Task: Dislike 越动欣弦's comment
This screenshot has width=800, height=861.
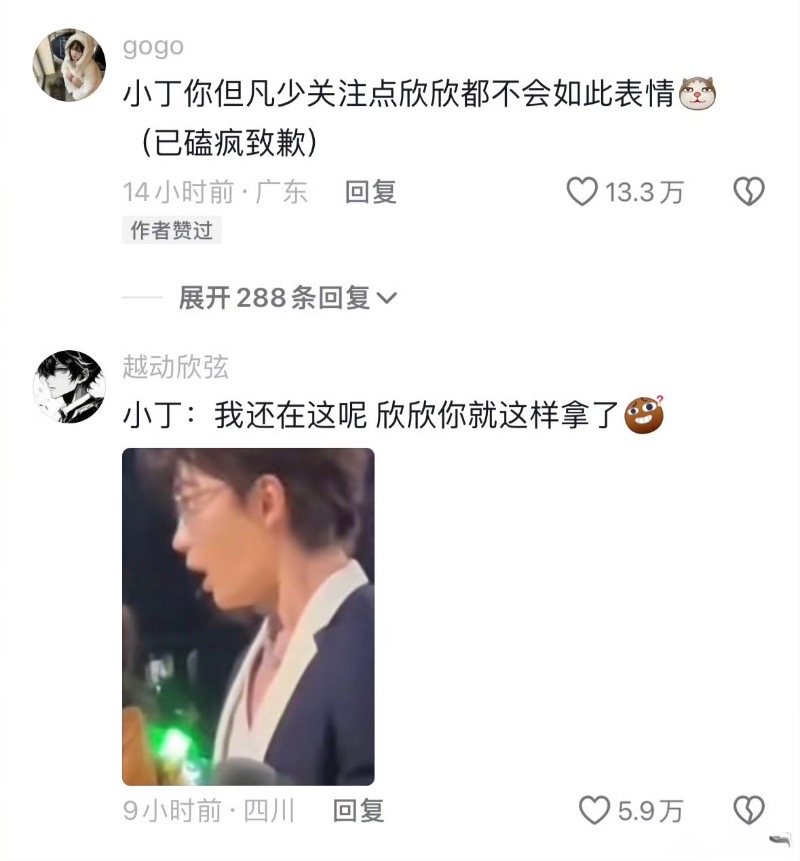Action: 749,810
